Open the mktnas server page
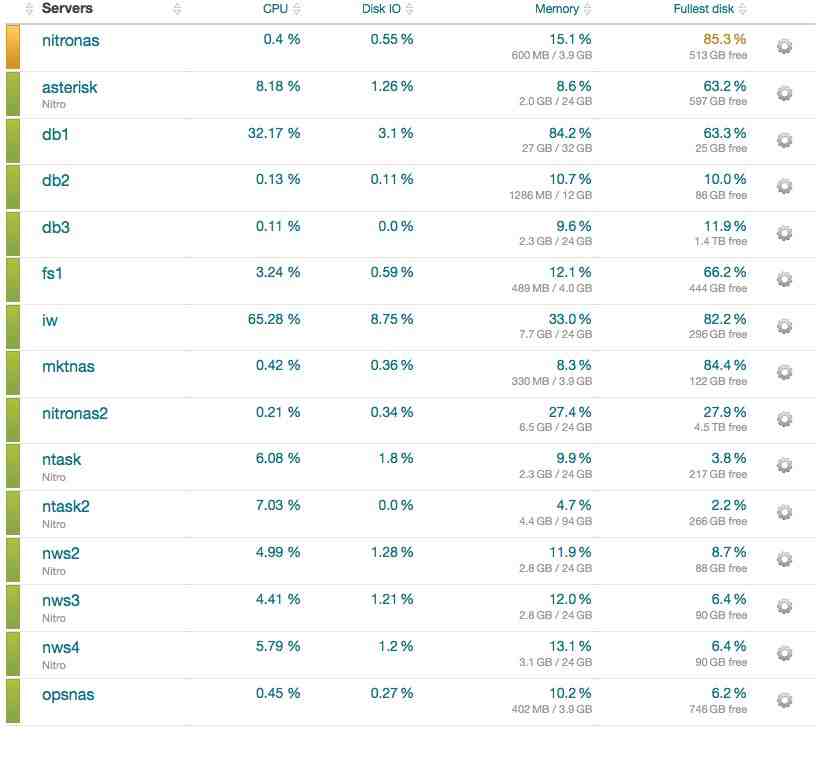This screenshot has height=769, width=817. click(x=68, y=366)
